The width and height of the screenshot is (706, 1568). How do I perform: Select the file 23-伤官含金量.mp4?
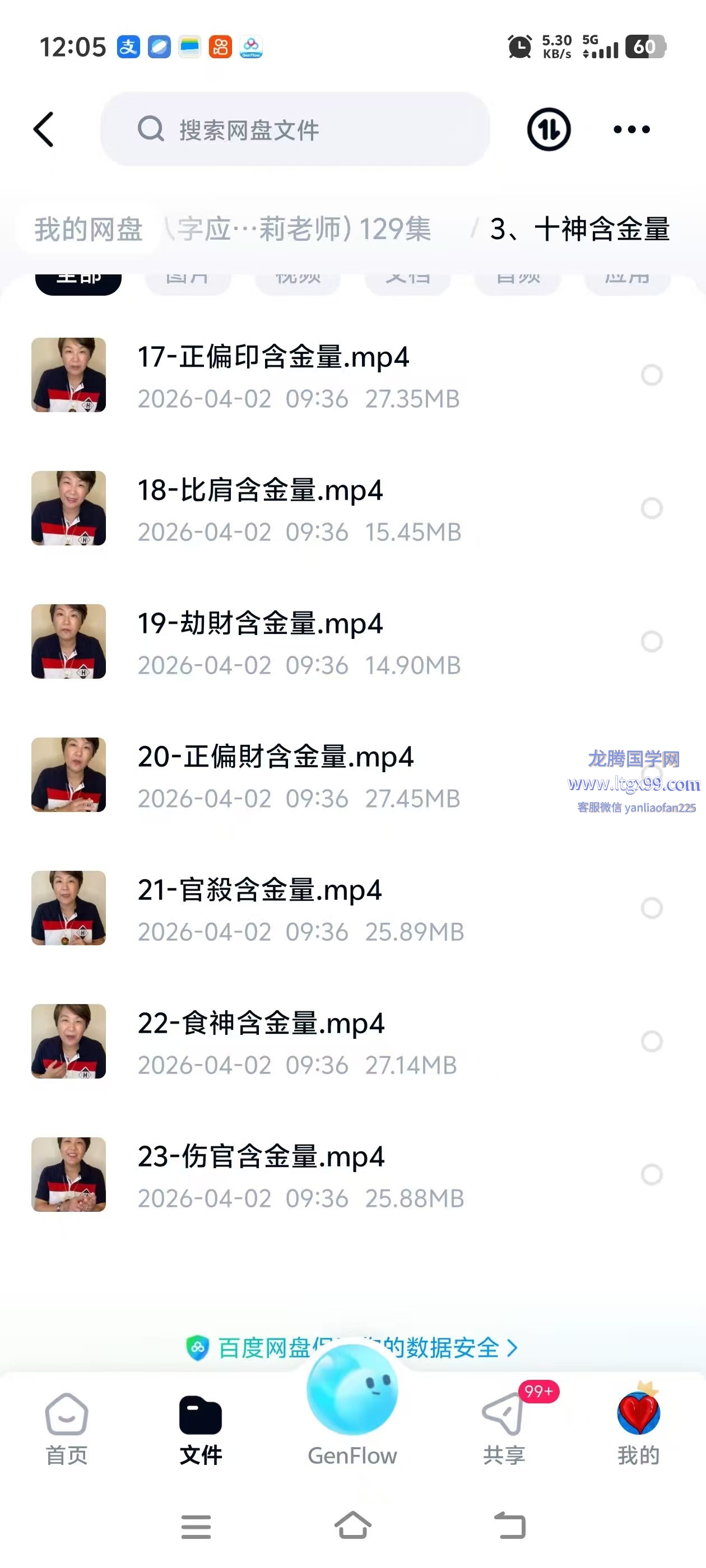click(651, 1174)
